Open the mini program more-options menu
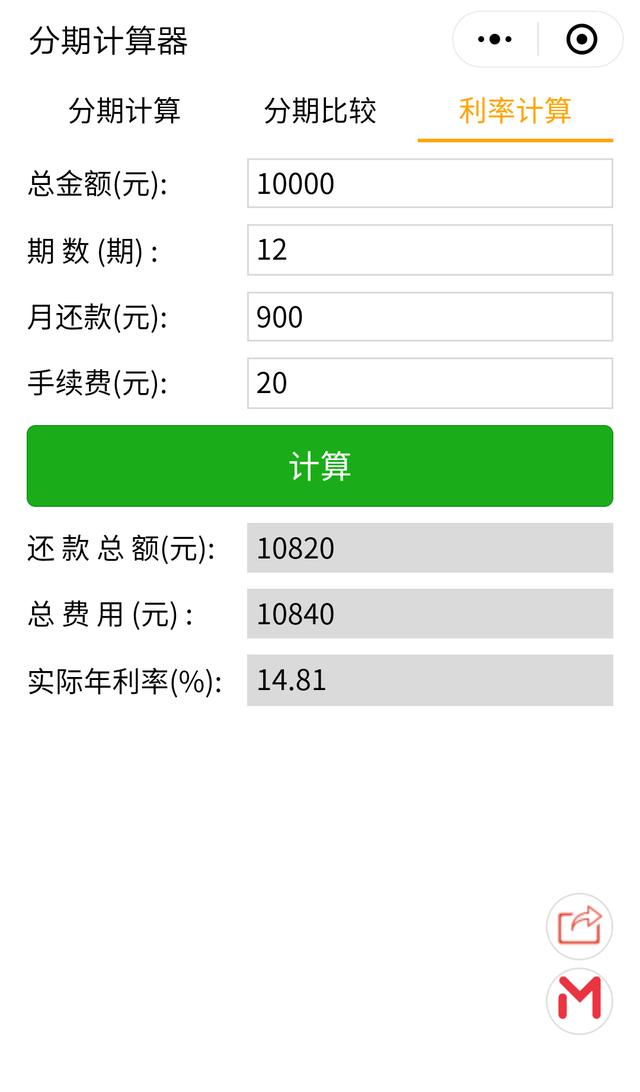The height and width of the screenshot is (1092, 640). [x=494, y=40]
